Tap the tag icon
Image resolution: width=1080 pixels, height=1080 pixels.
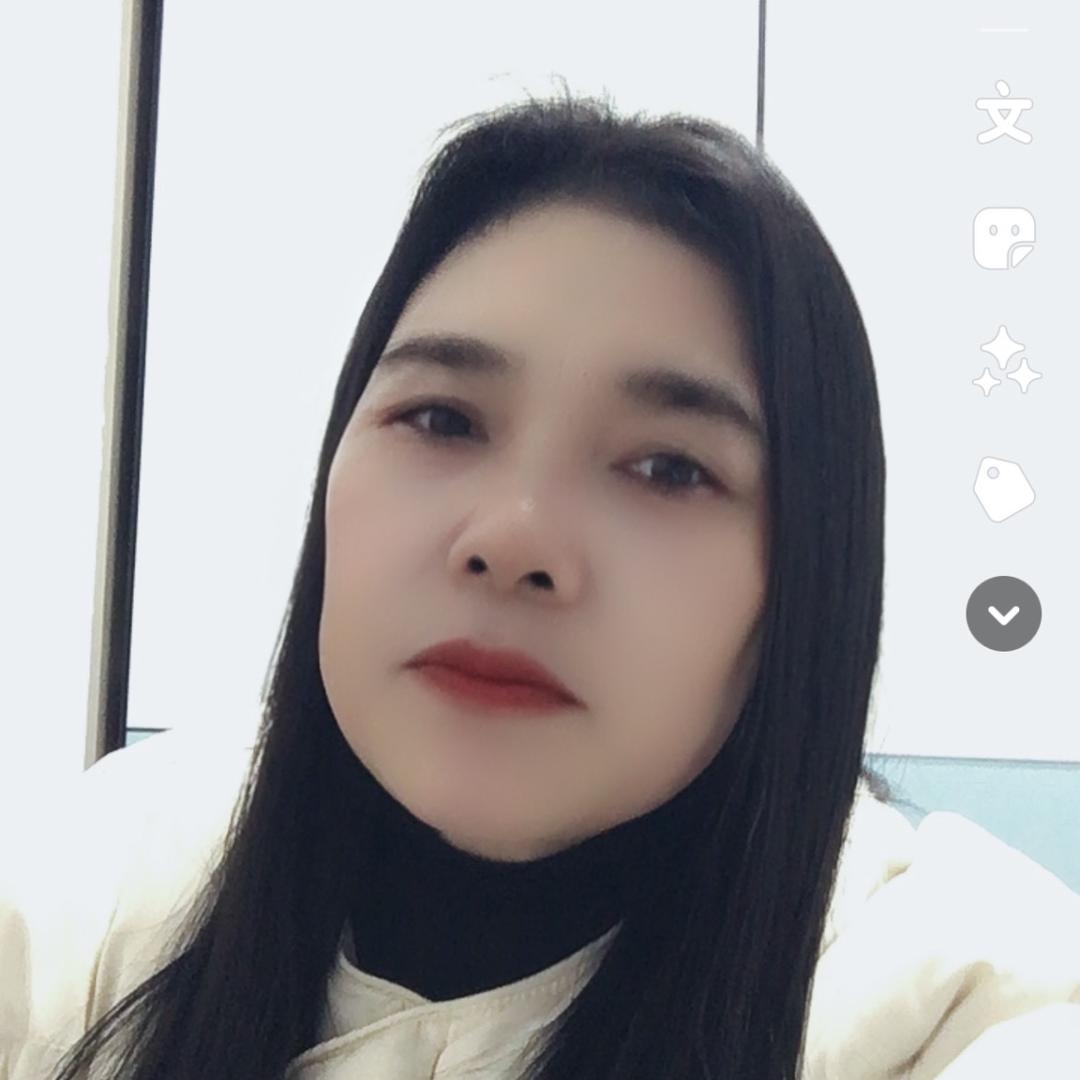1003,489
